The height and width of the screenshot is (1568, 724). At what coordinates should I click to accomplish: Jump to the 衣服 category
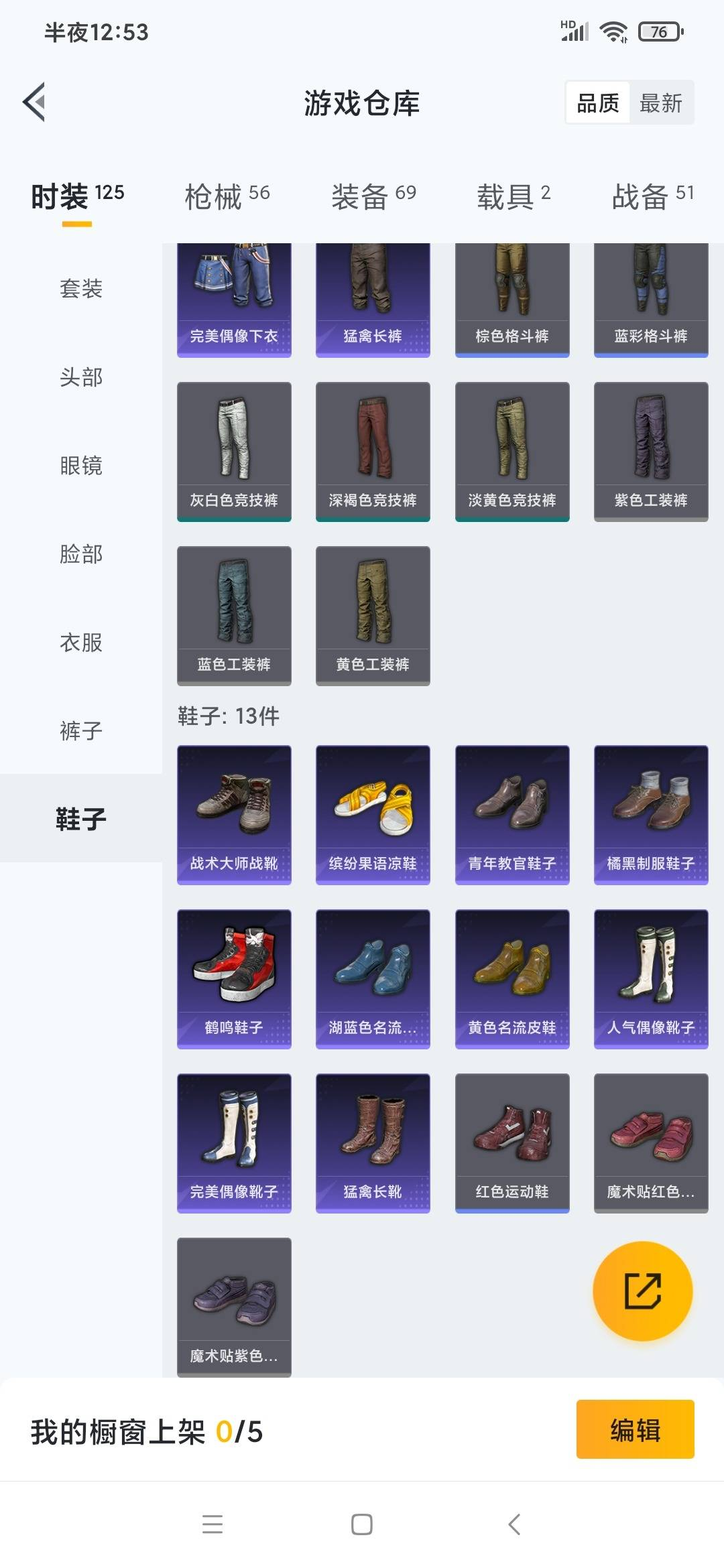pos(81,643)
